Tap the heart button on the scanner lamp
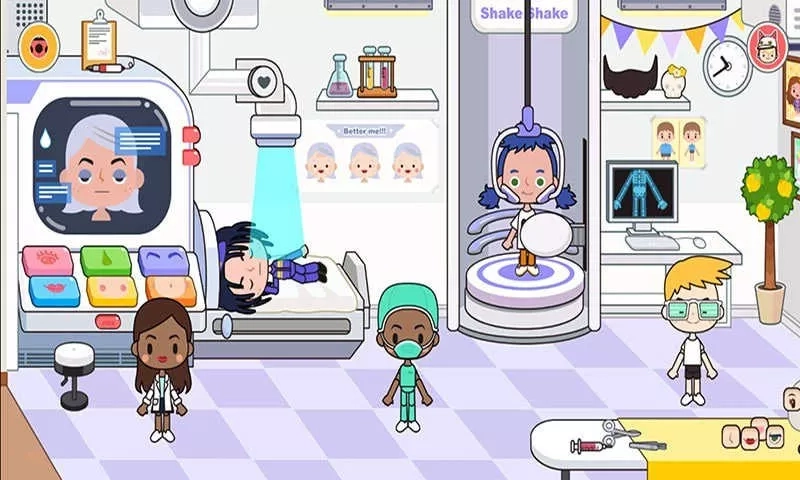 (x=264, y=82)
